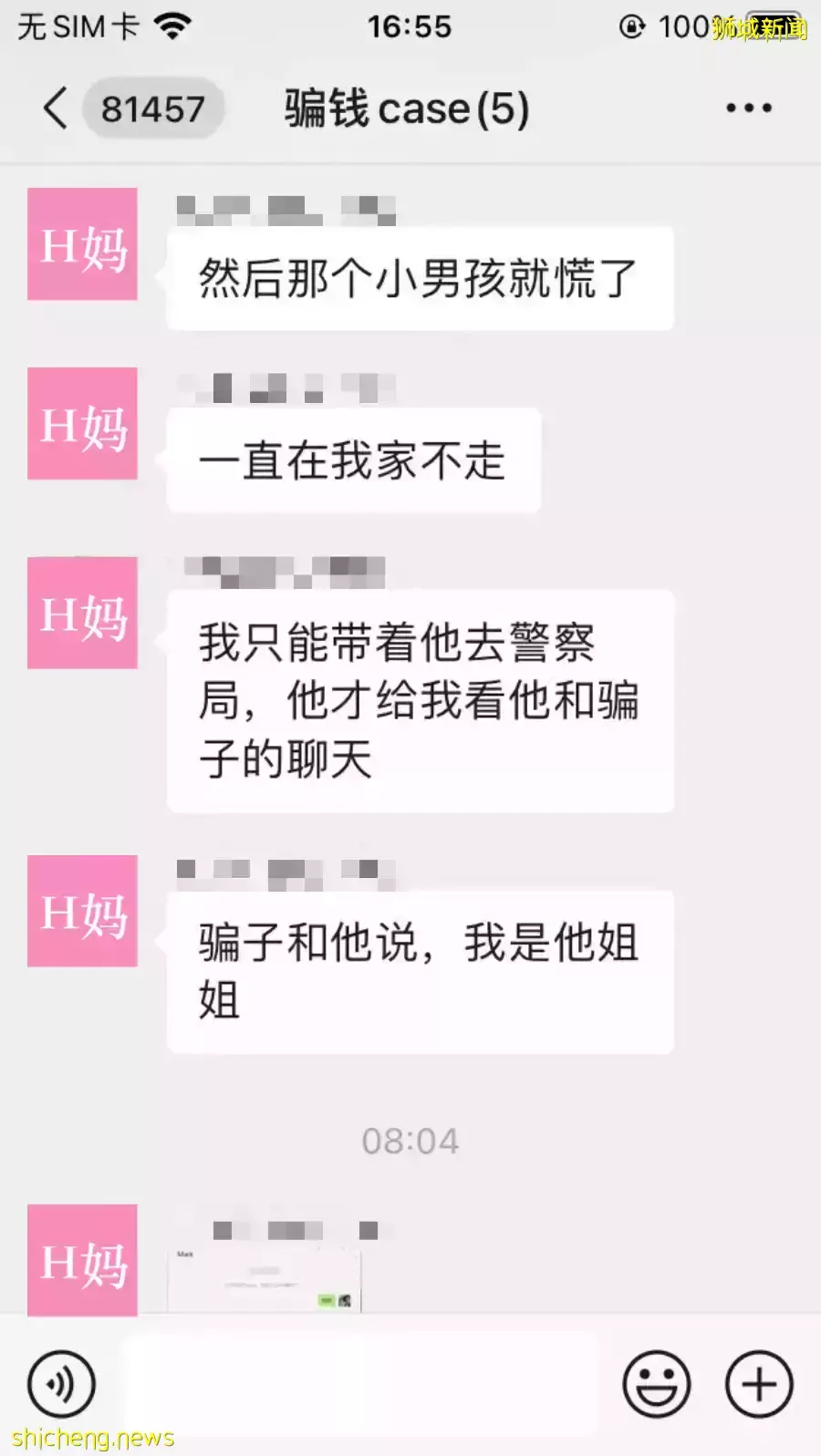Viewport: 821px width, 1456px height.
Task: Open the image sent after 08:04
Action: click(x=265, y=1281)
